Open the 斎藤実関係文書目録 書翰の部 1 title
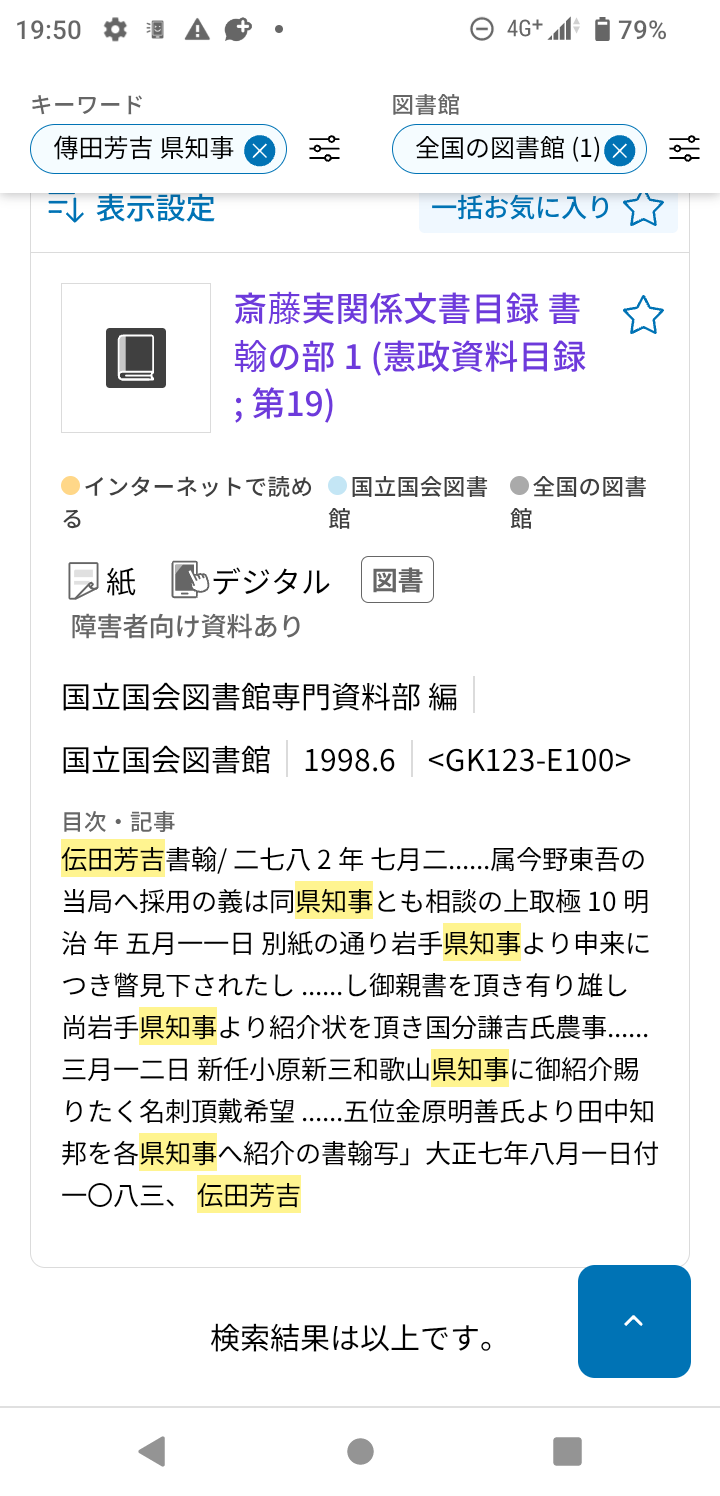The height and width of the screenshot is (1496, 720). (408, 356)
